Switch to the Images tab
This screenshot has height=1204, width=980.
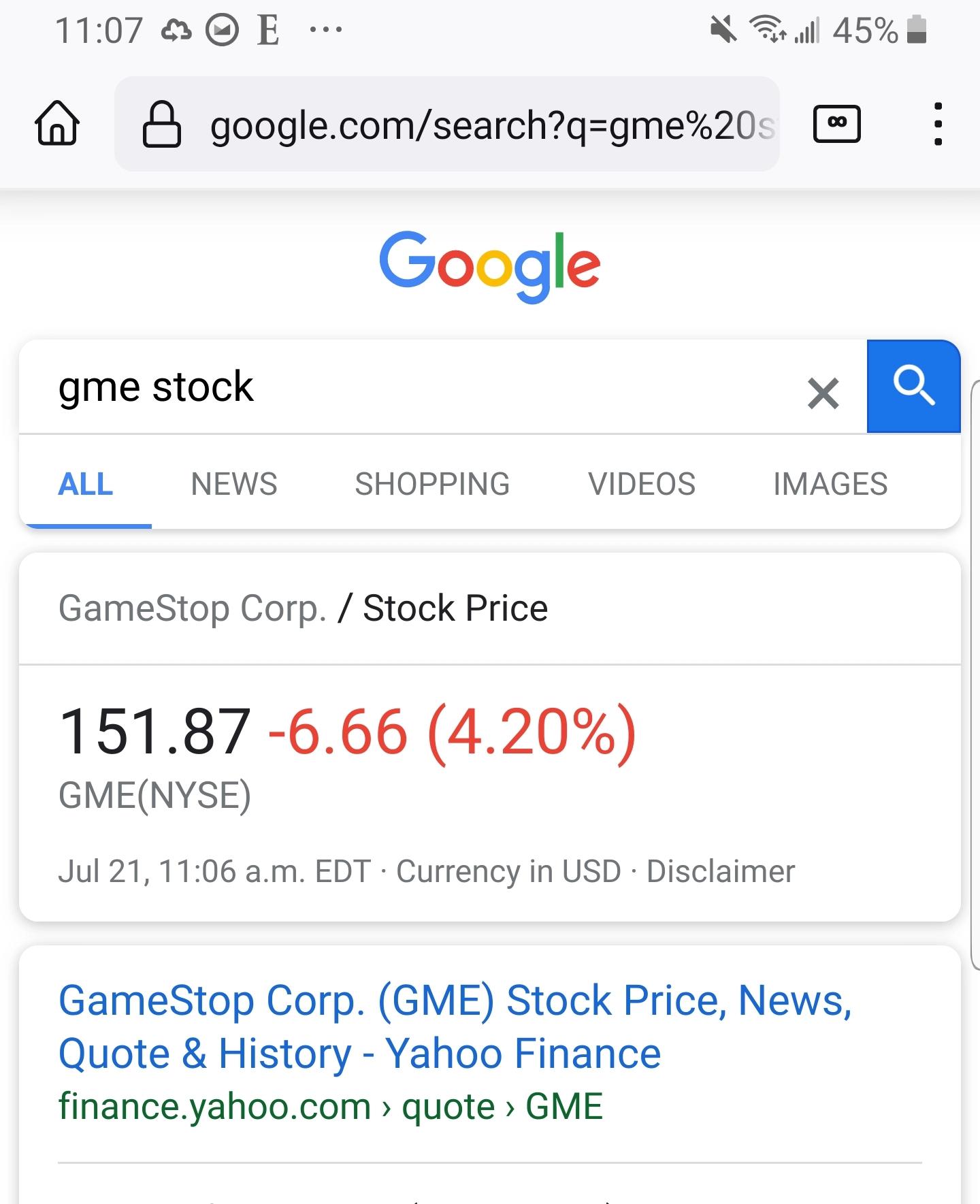[x=830, y=485]
